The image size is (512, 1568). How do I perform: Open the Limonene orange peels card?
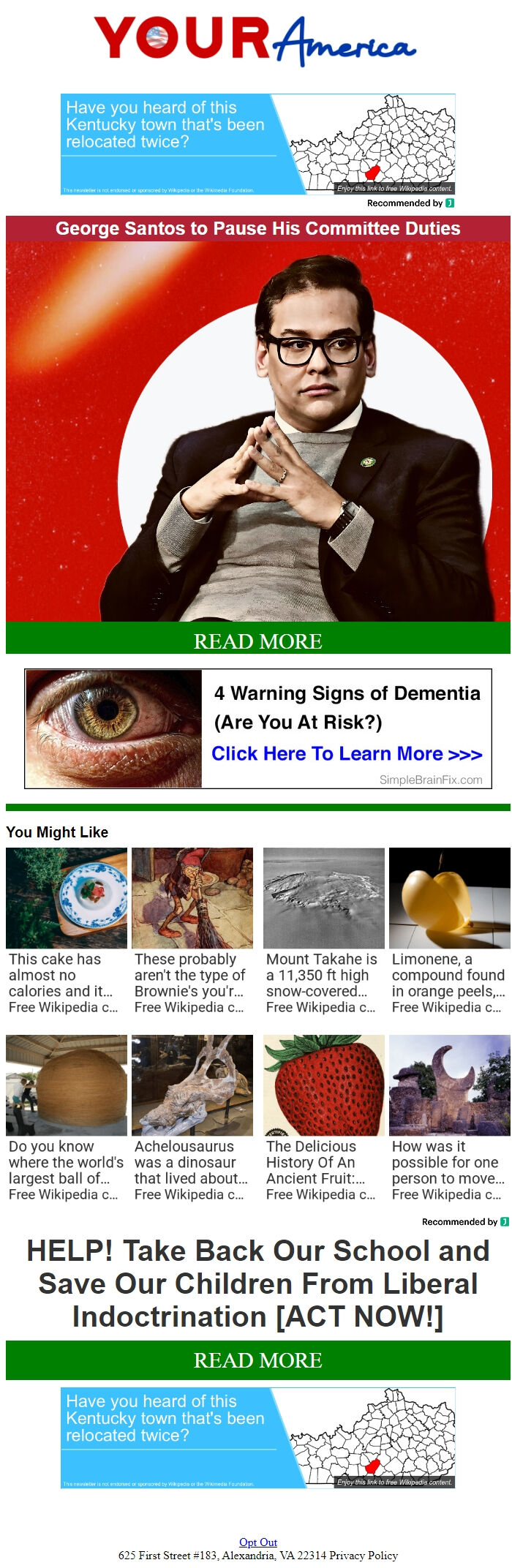click(x=449, y=930)
